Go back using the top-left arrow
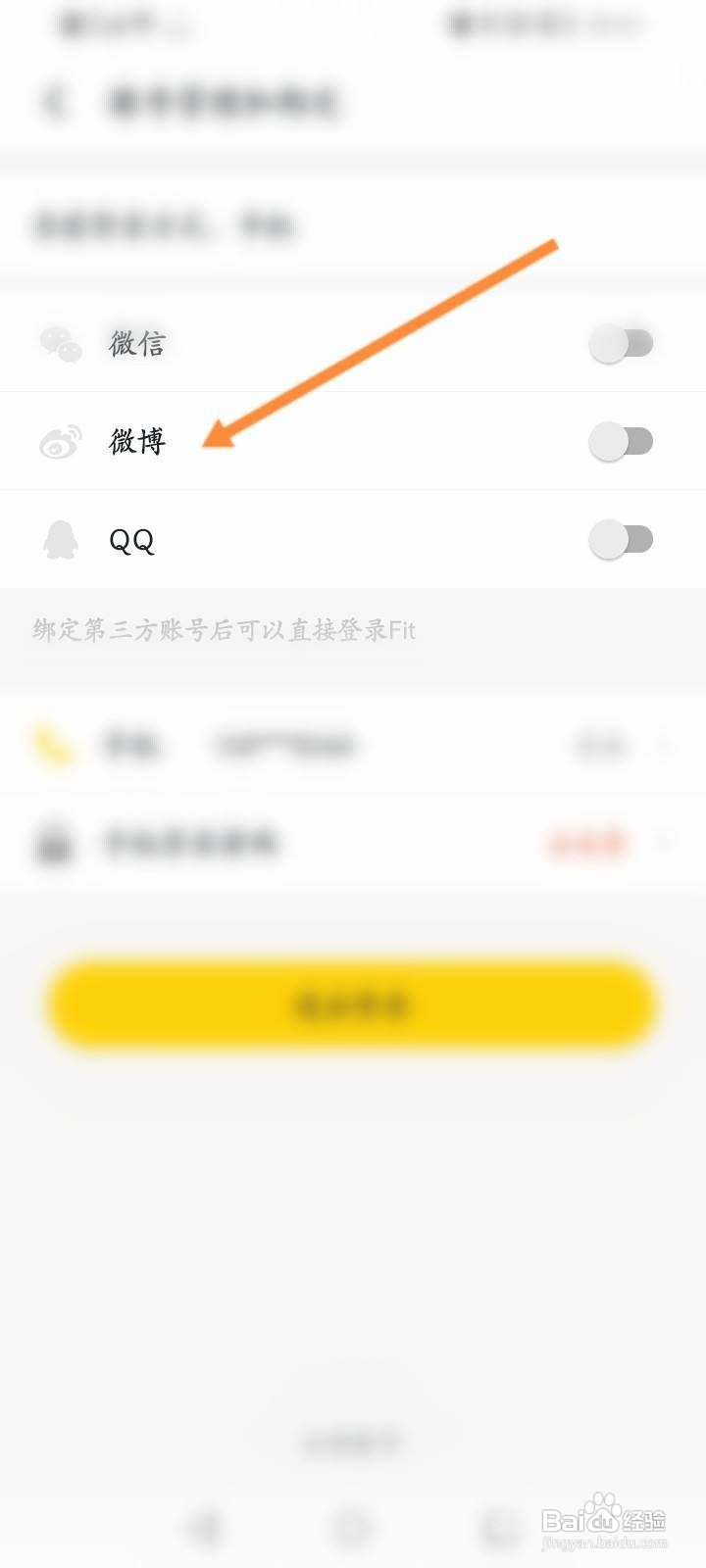This screenshot has height=1568, width=706. coord(54,102)
